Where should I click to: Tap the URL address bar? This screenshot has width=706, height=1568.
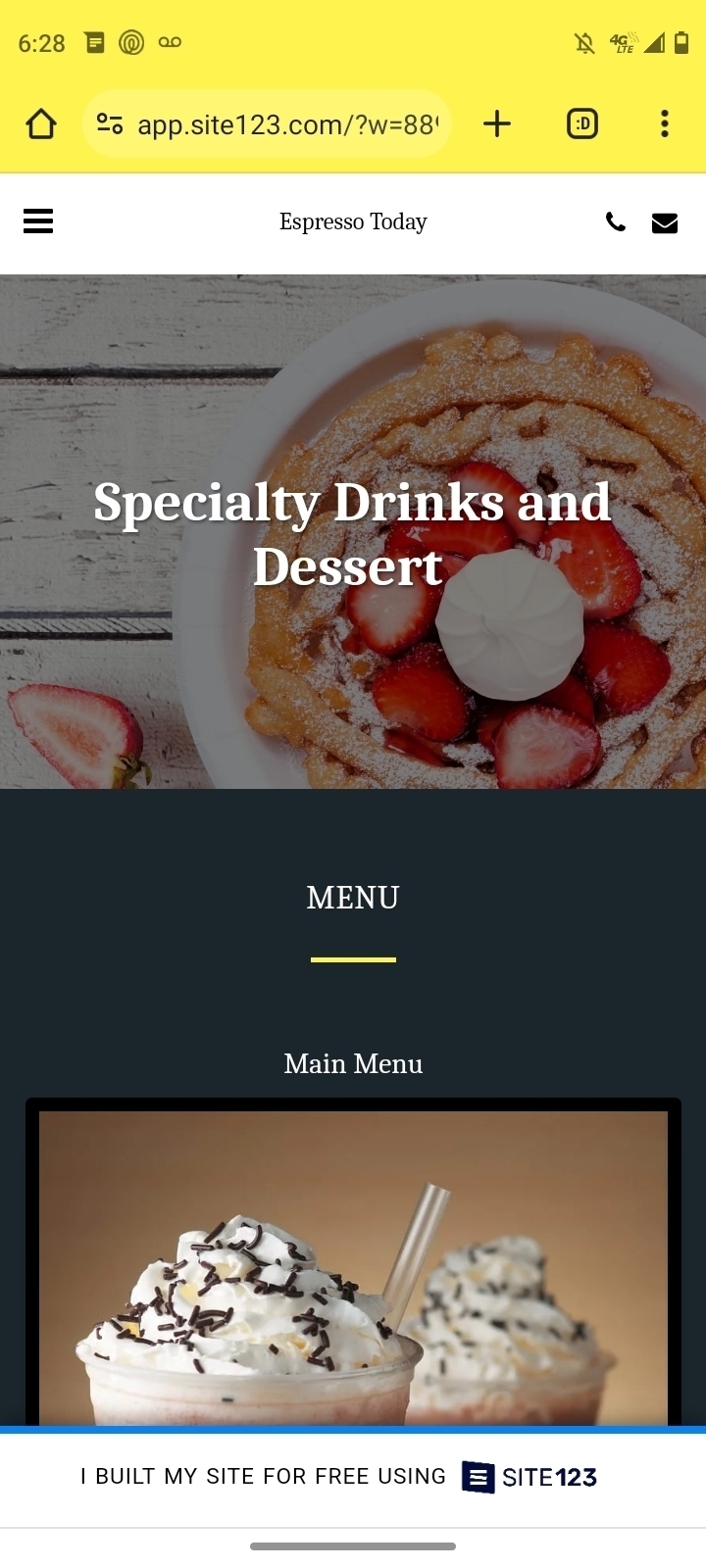(x=286, y=124)
